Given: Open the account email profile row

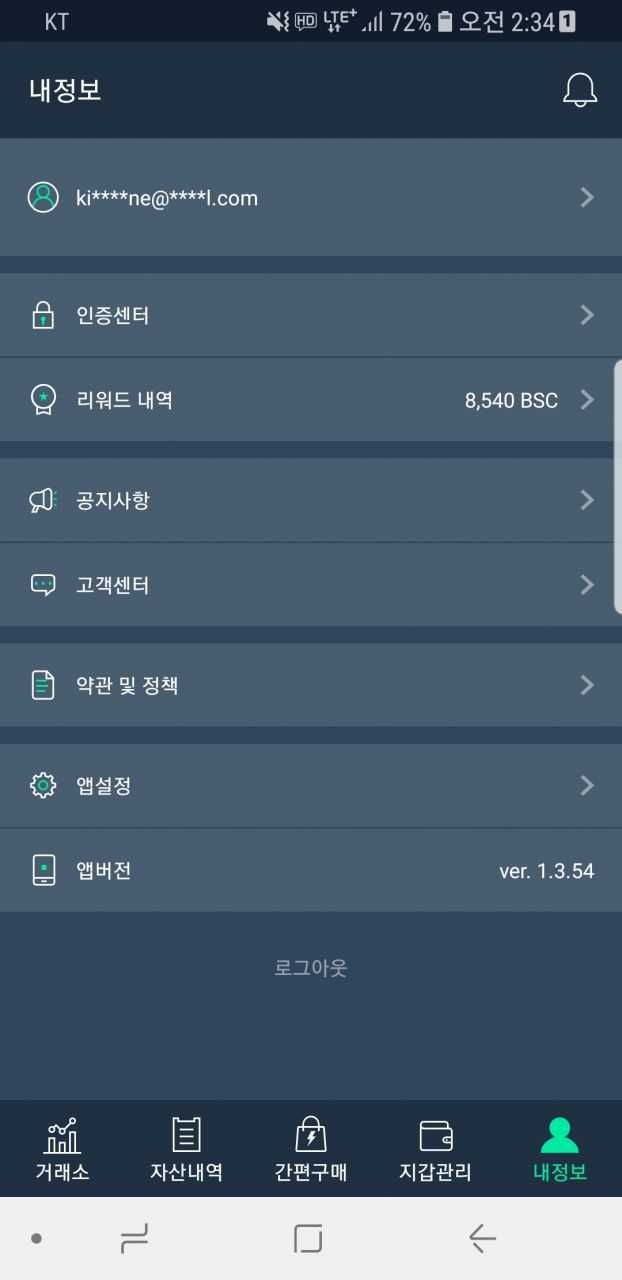Looking at the screenshot, I should coord(310,198).
